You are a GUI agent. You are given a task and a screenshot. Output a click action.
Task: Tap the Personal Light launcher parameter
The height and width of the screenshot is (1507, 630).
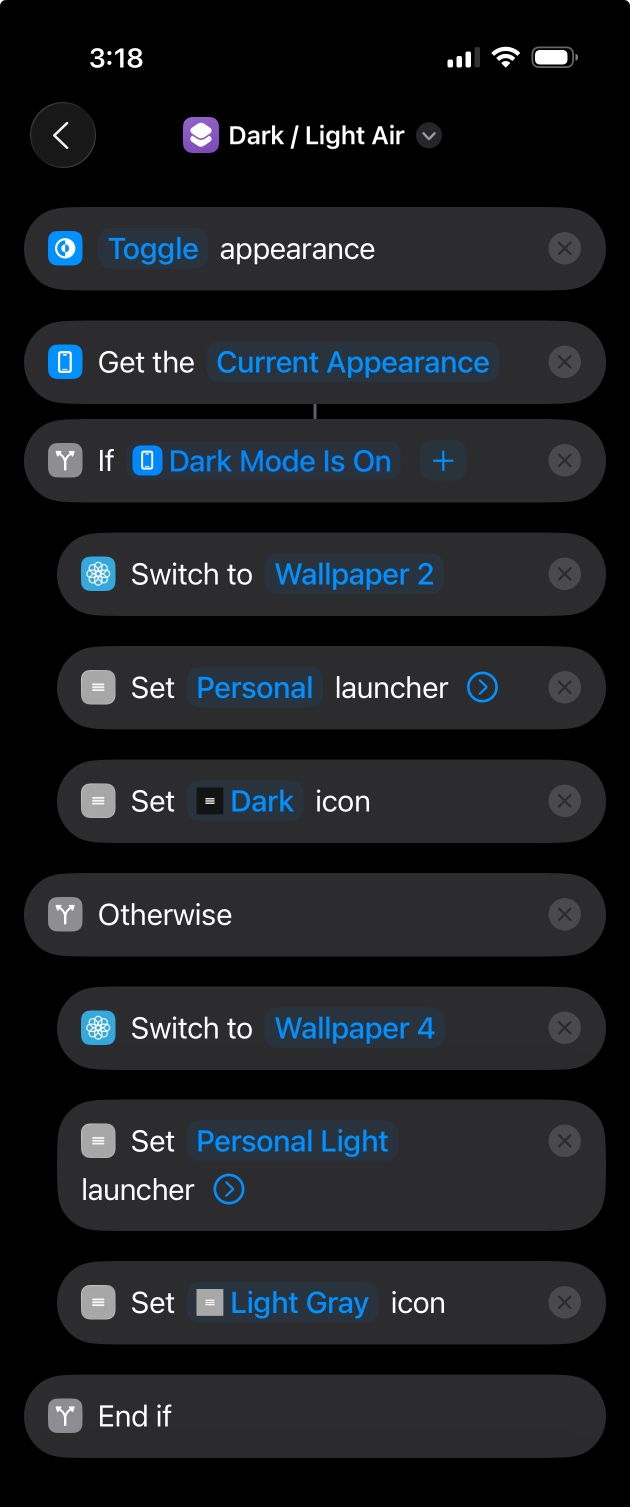pyautogui.click(x=292, y=1141)
